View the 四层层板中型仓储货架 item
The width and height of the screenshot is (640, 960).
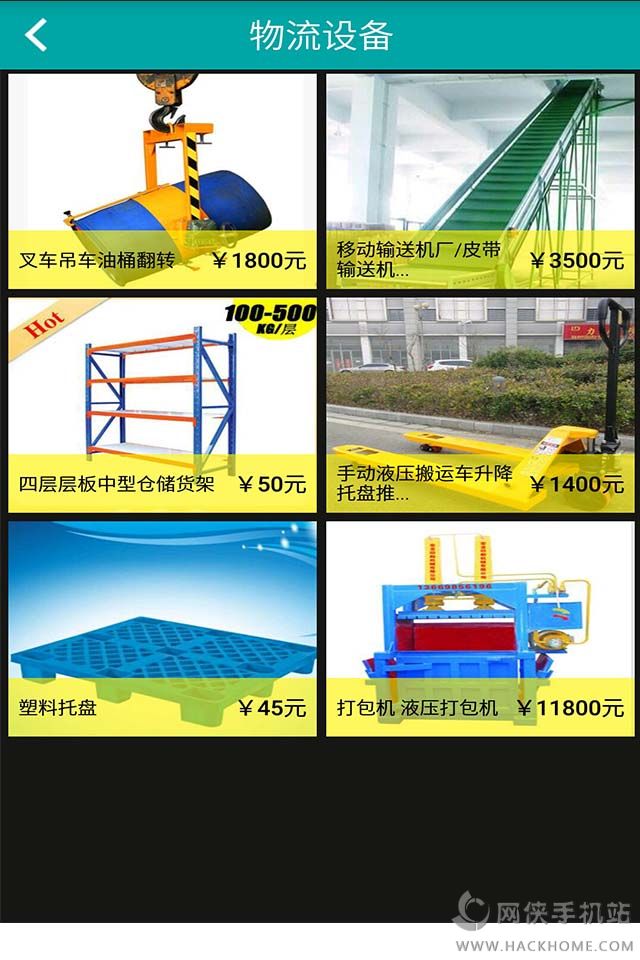(x=162, y=405)
